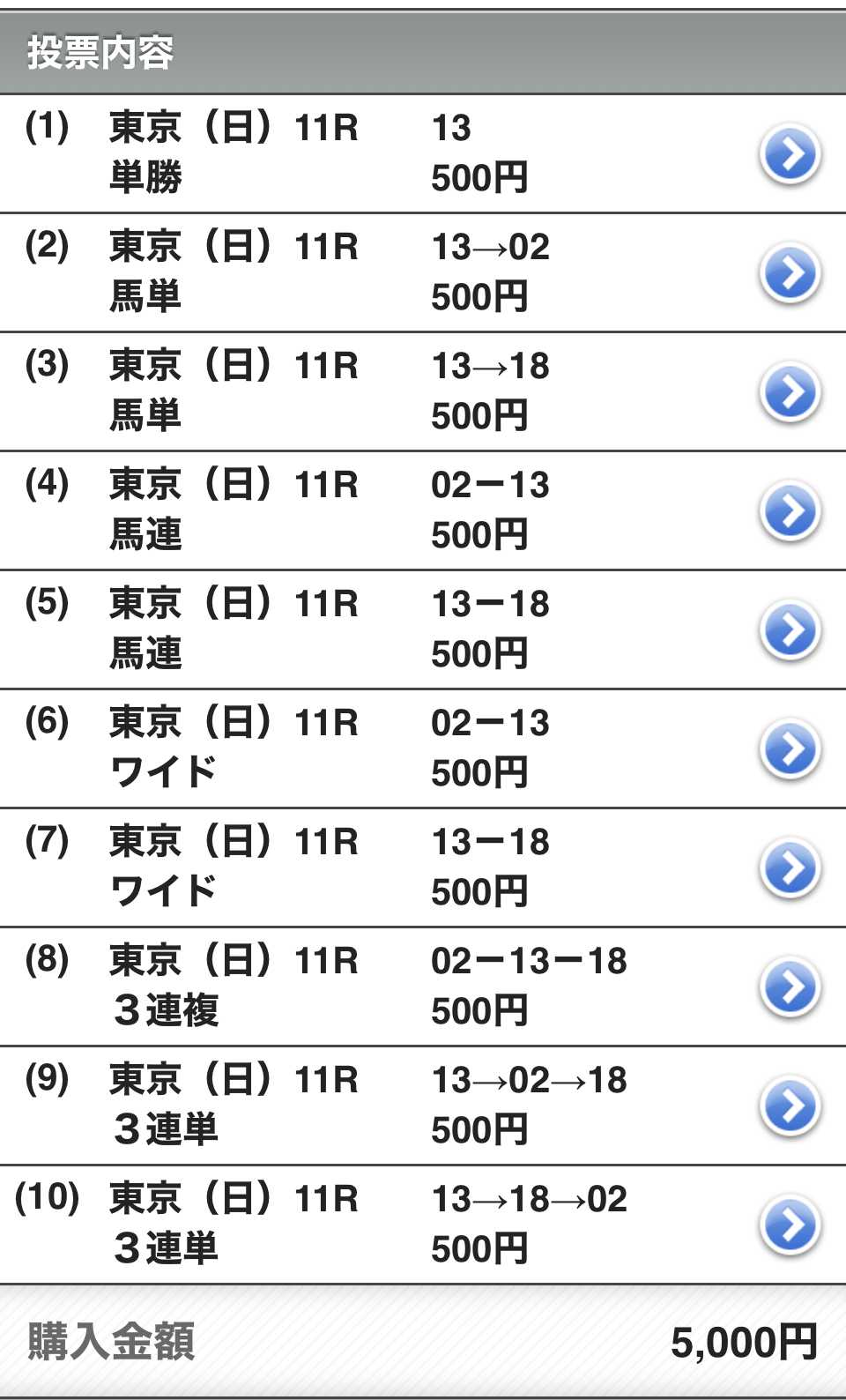Viewport: 846px width, 1400px height.
Task: View bet (5) 馬連 13ー18
Action: point(423,629)
